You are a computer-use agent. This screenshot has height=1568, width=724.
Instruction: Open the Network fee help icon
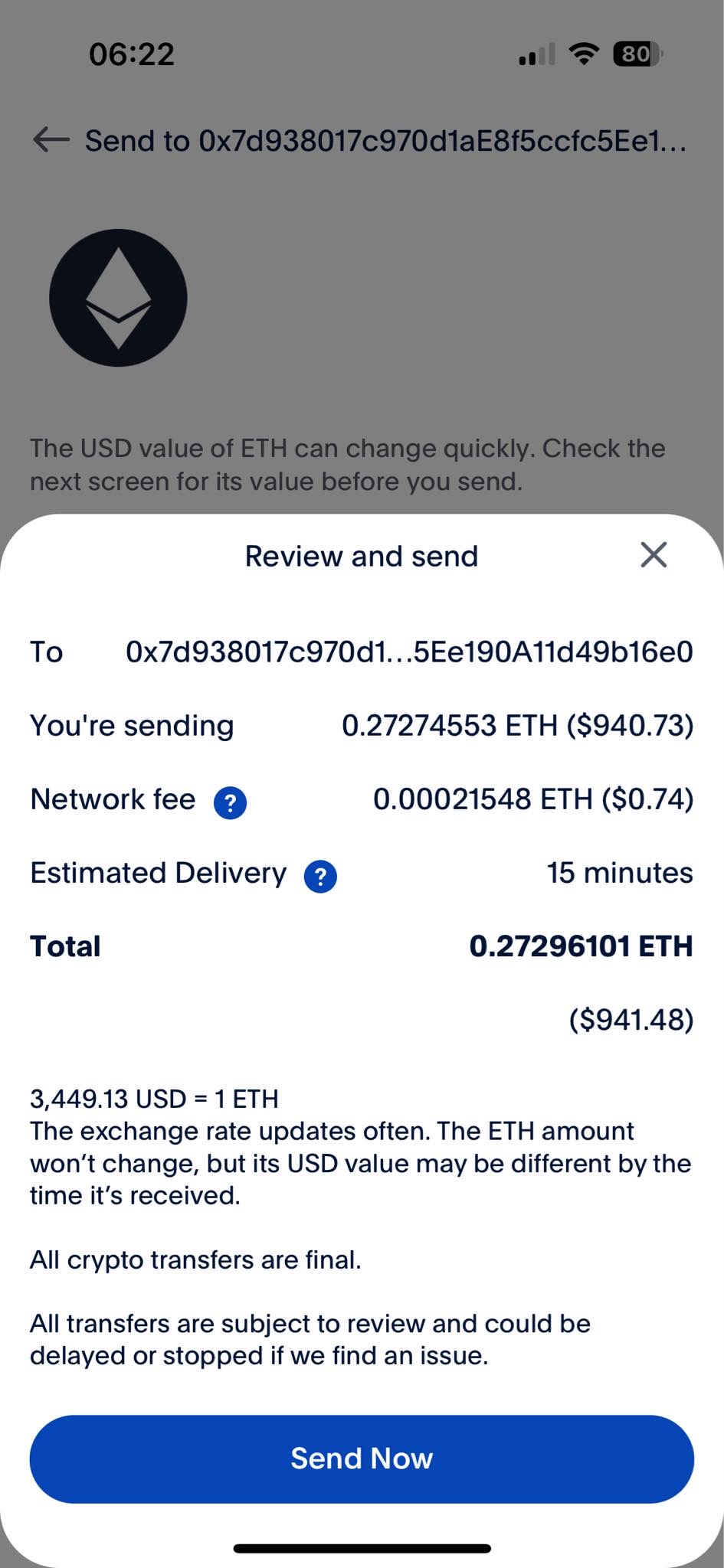click(x=230, y=803)
